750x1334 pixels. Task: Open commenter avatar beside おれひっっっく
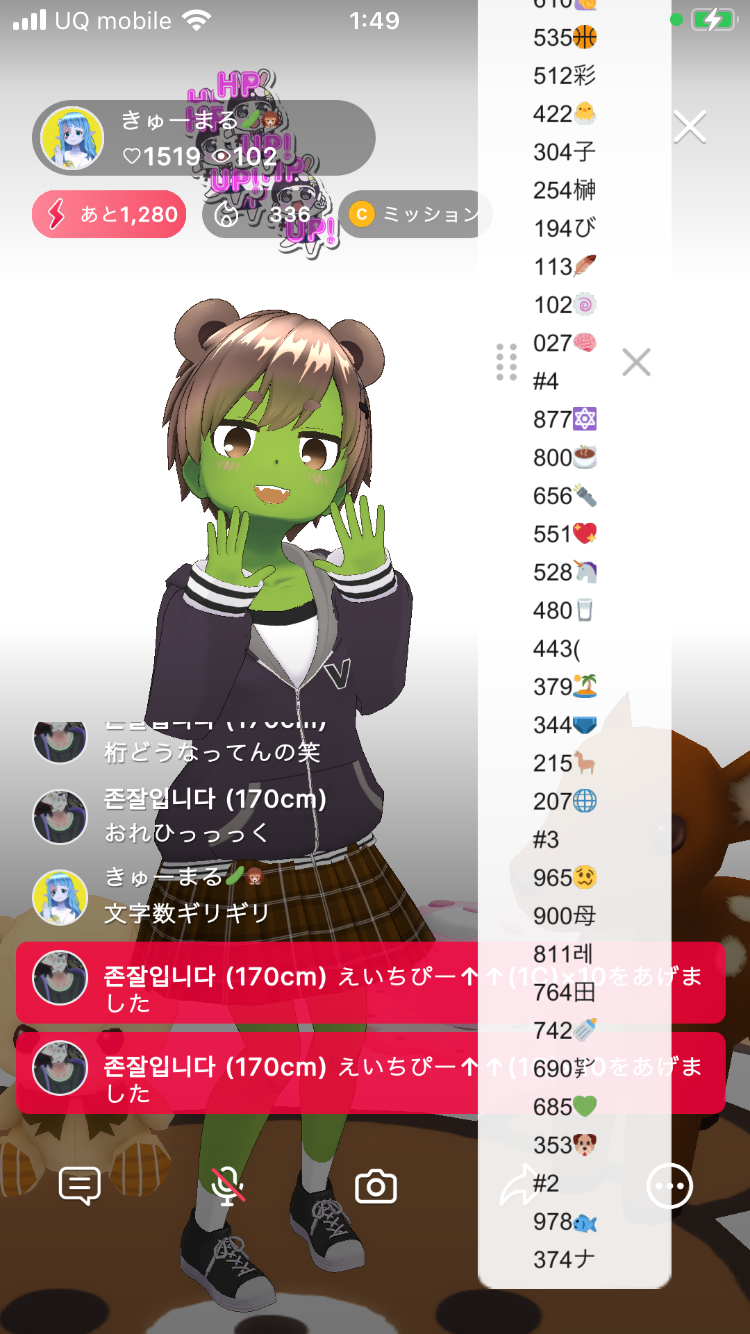[x=60, y=816]
